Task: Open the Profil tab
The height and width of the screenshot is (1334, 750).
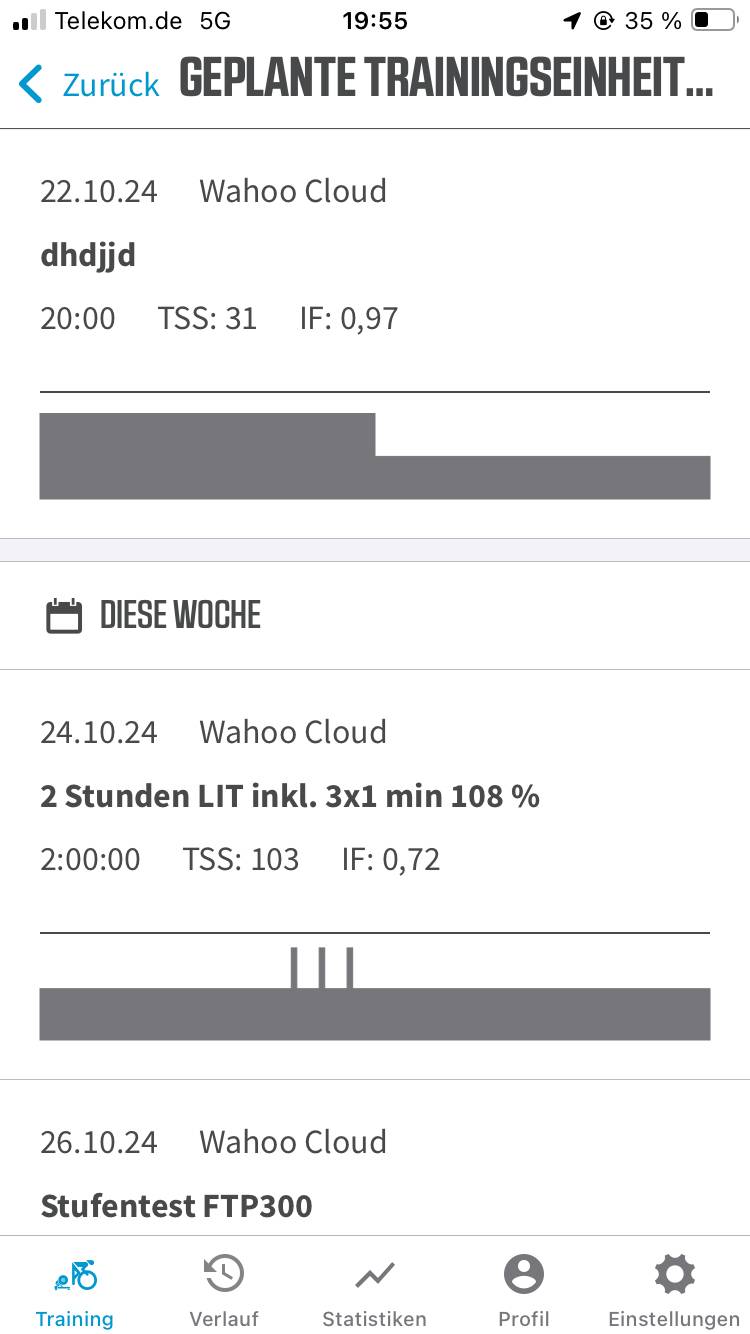Action: coord(524,1290)
